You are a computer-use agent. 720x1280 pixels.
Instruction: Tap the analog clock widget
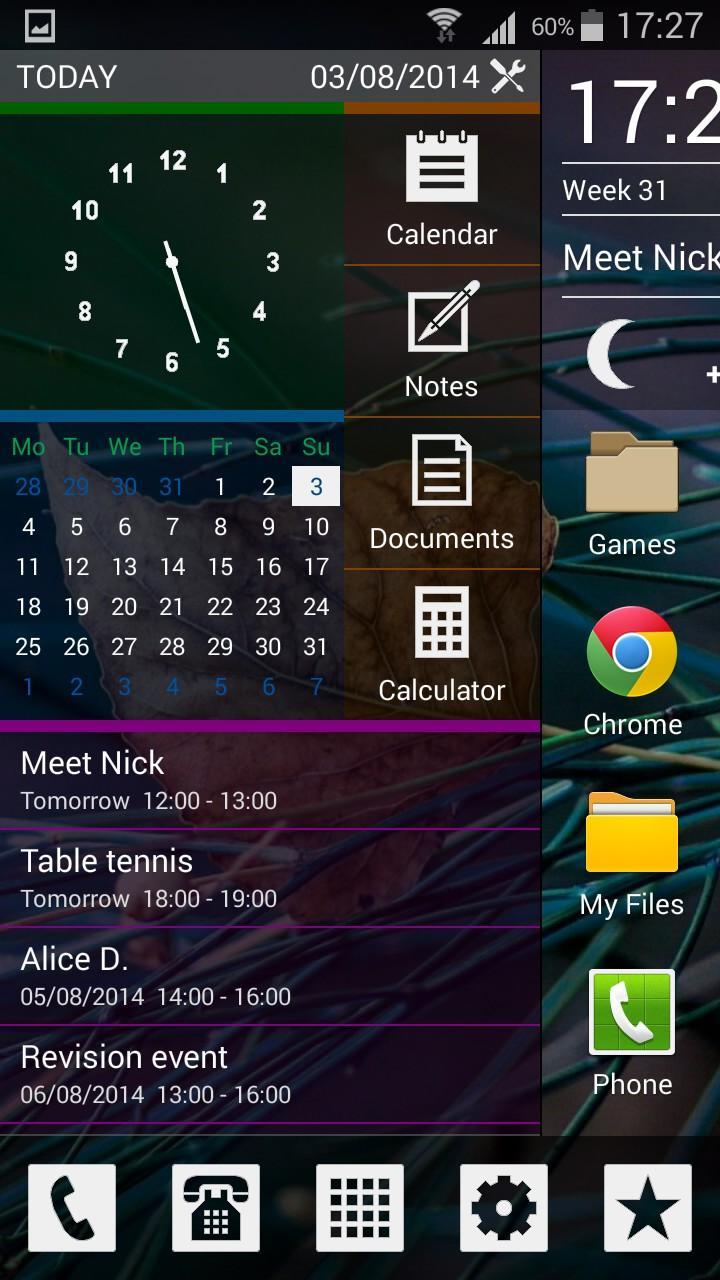(x=172, y=261)
